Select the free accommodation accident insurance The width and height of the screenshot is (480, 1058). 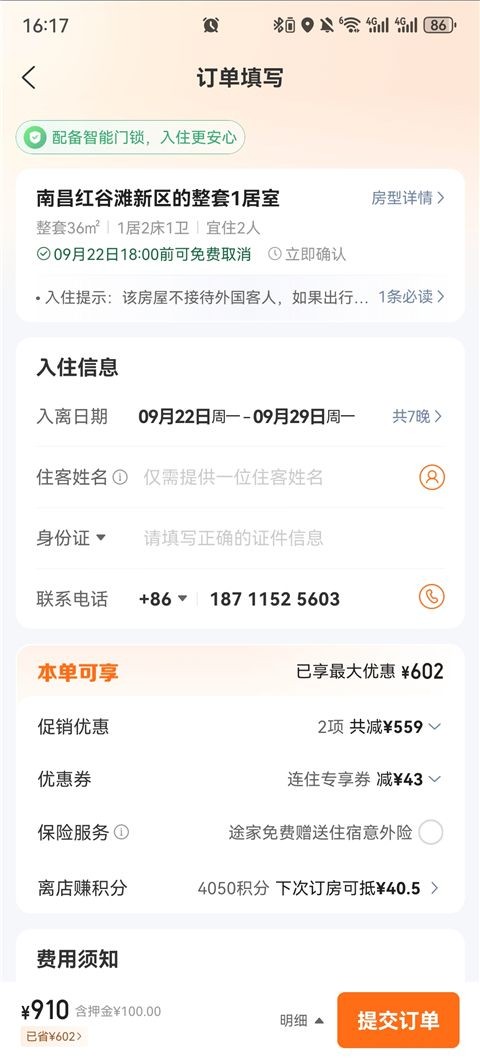431,832
